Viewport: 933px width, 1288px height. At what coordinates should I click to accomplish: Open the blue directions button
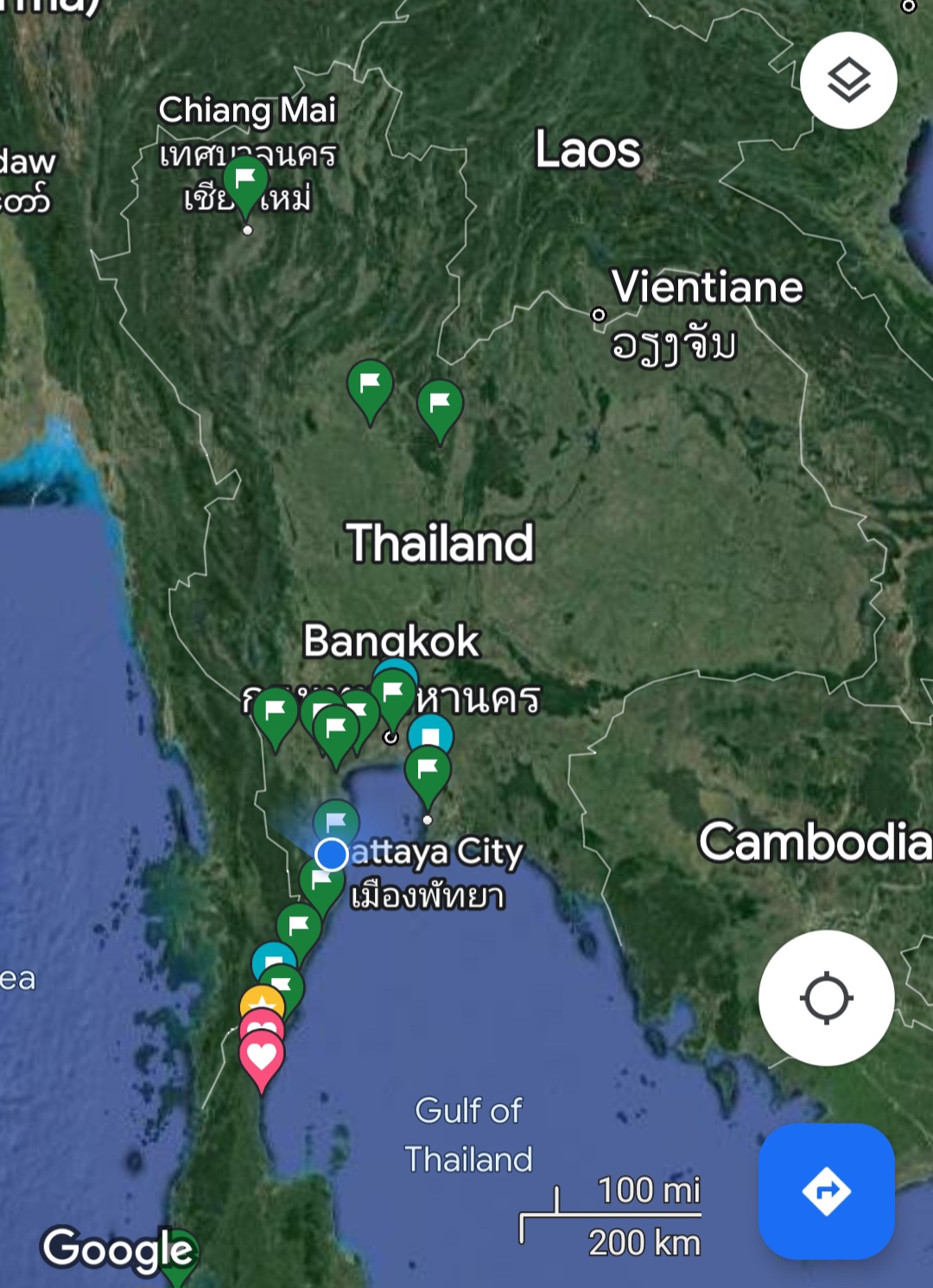point(826,1191)
